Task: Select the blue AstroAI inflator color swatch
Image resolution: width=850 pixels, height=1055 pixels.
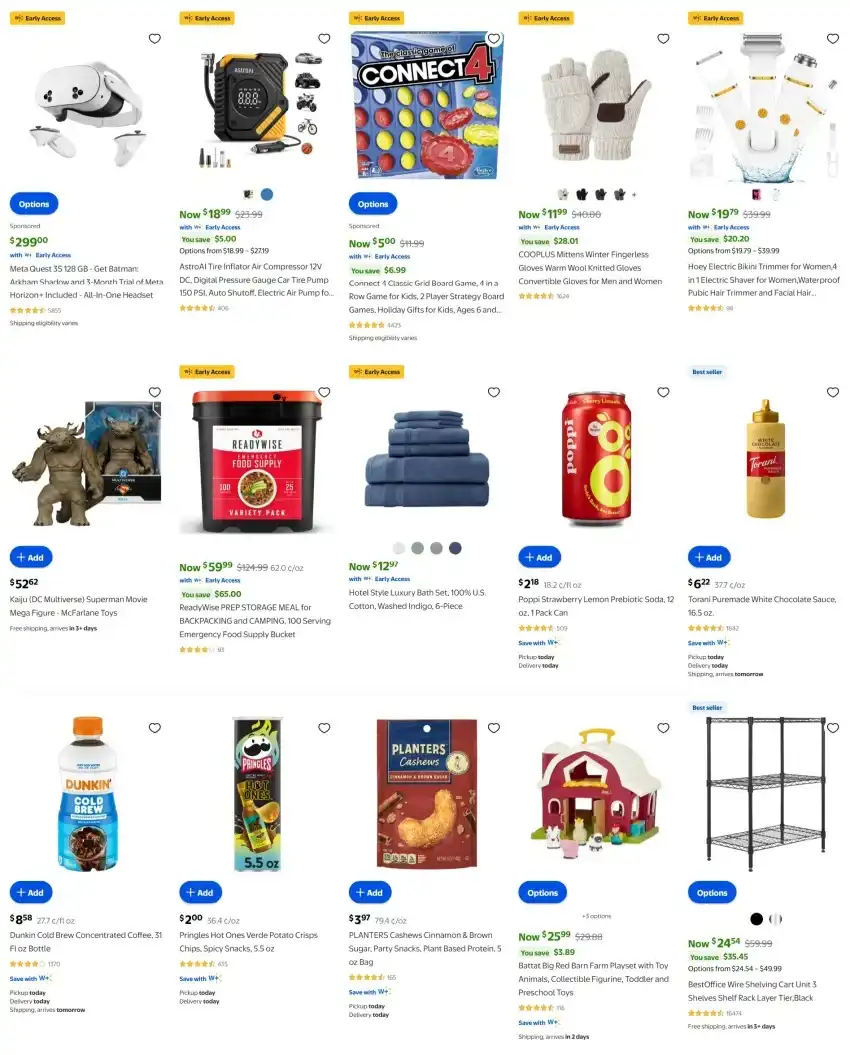Action: pyautogui.click(x=267, y=195)
